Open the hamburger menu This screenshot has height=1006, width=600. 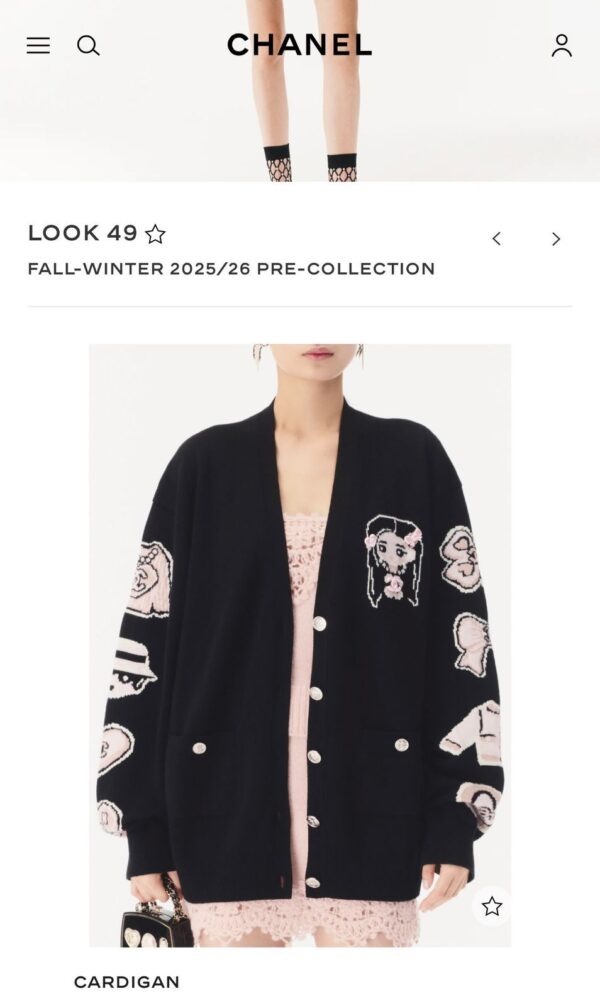38,45
